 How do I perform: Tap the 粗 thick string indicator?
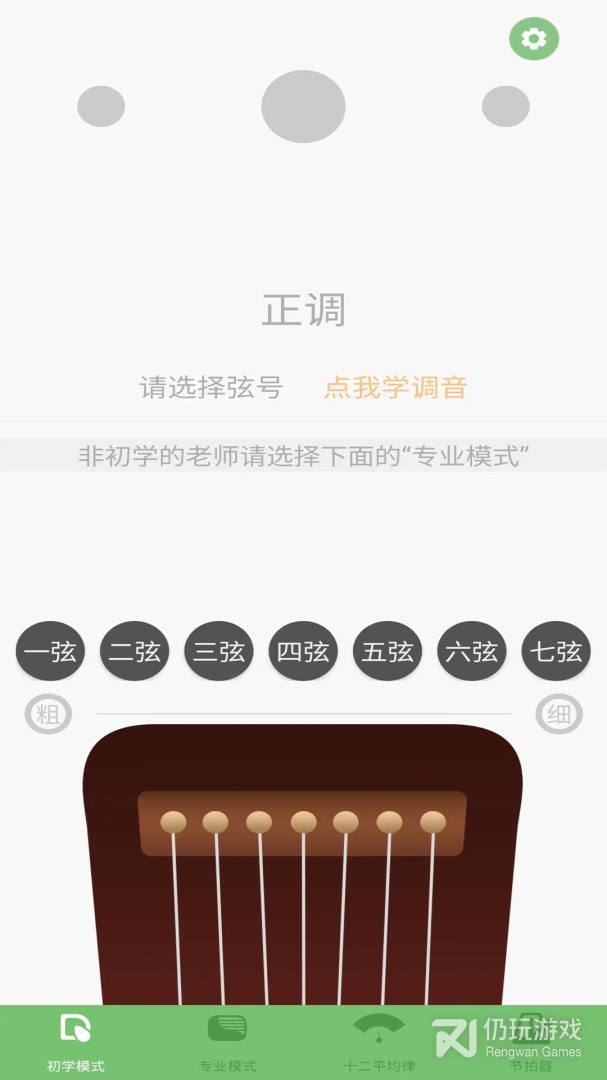click(x=48, y=714)
